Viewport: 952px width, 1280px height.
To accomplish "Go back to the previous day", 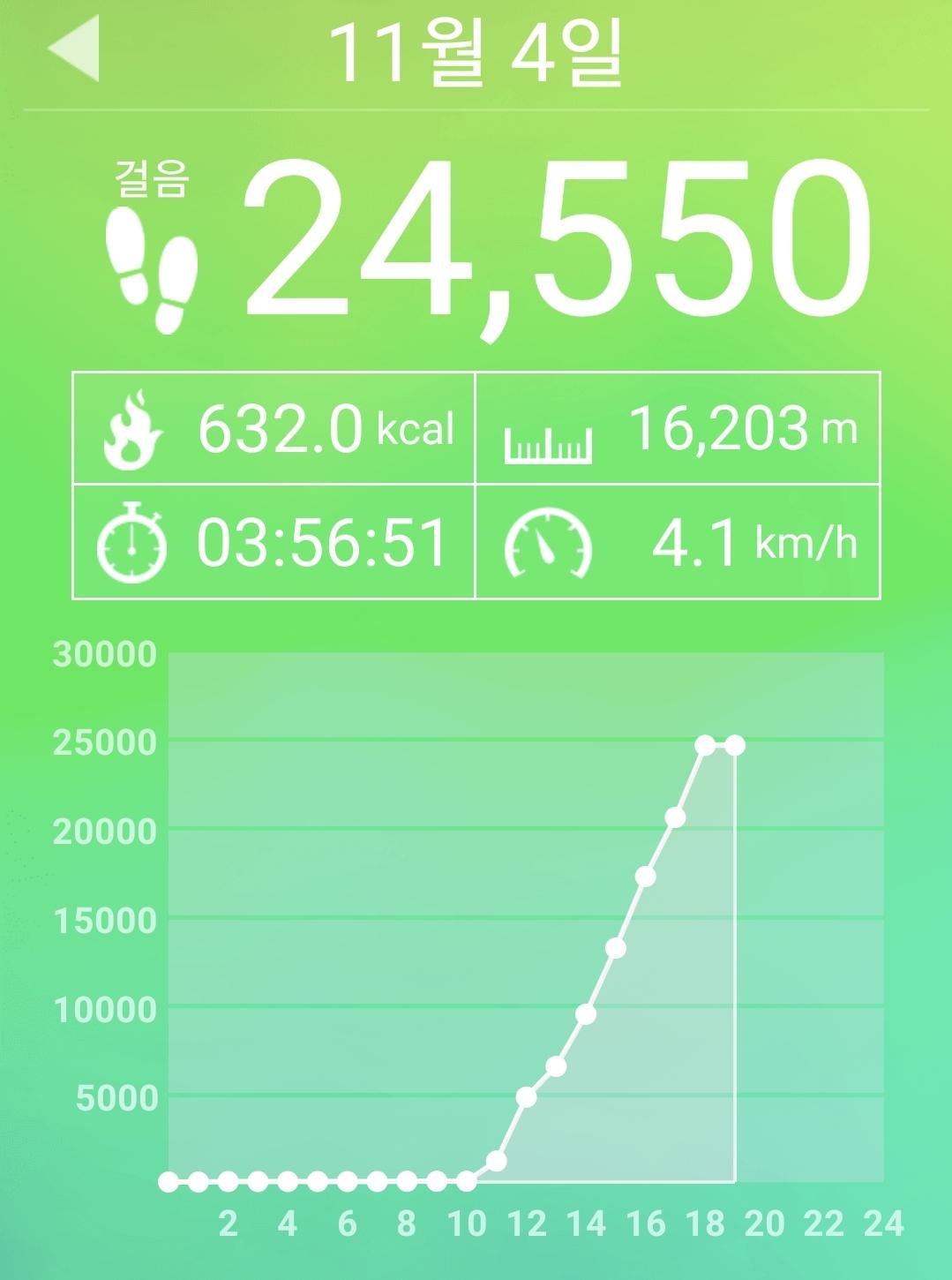I will click(74, 49).
